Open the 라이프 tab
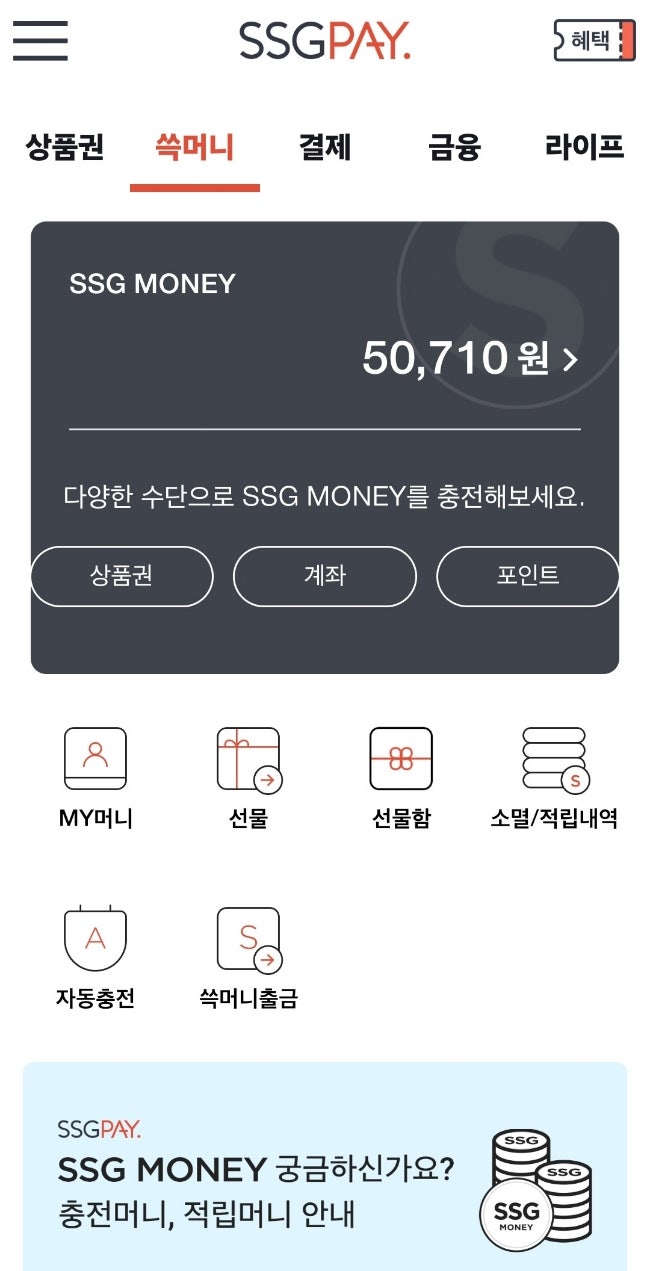This screenshot has height=1271, width=650. (x=584, y=148)
